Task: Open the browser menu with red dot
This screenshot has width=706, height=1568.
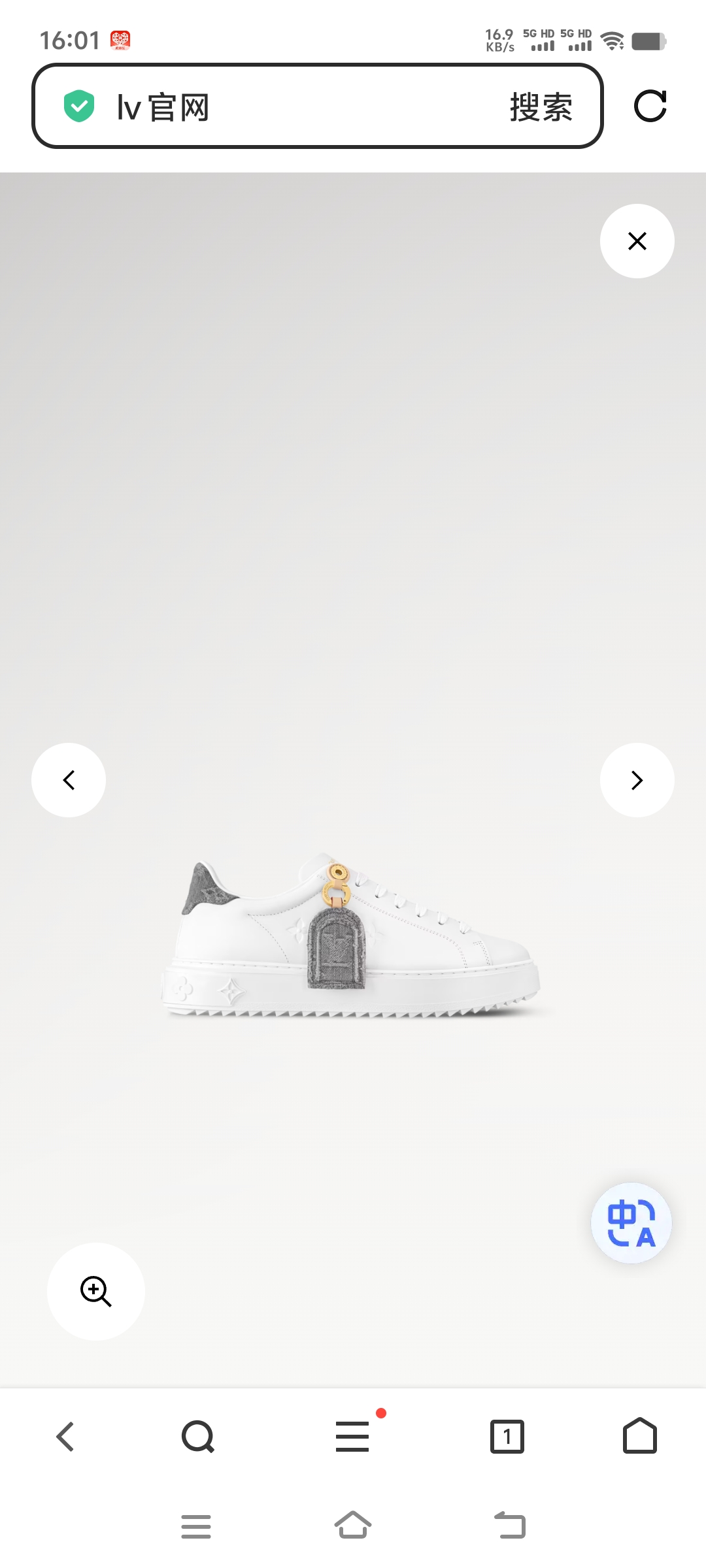Action: [x=352, y=1437]
